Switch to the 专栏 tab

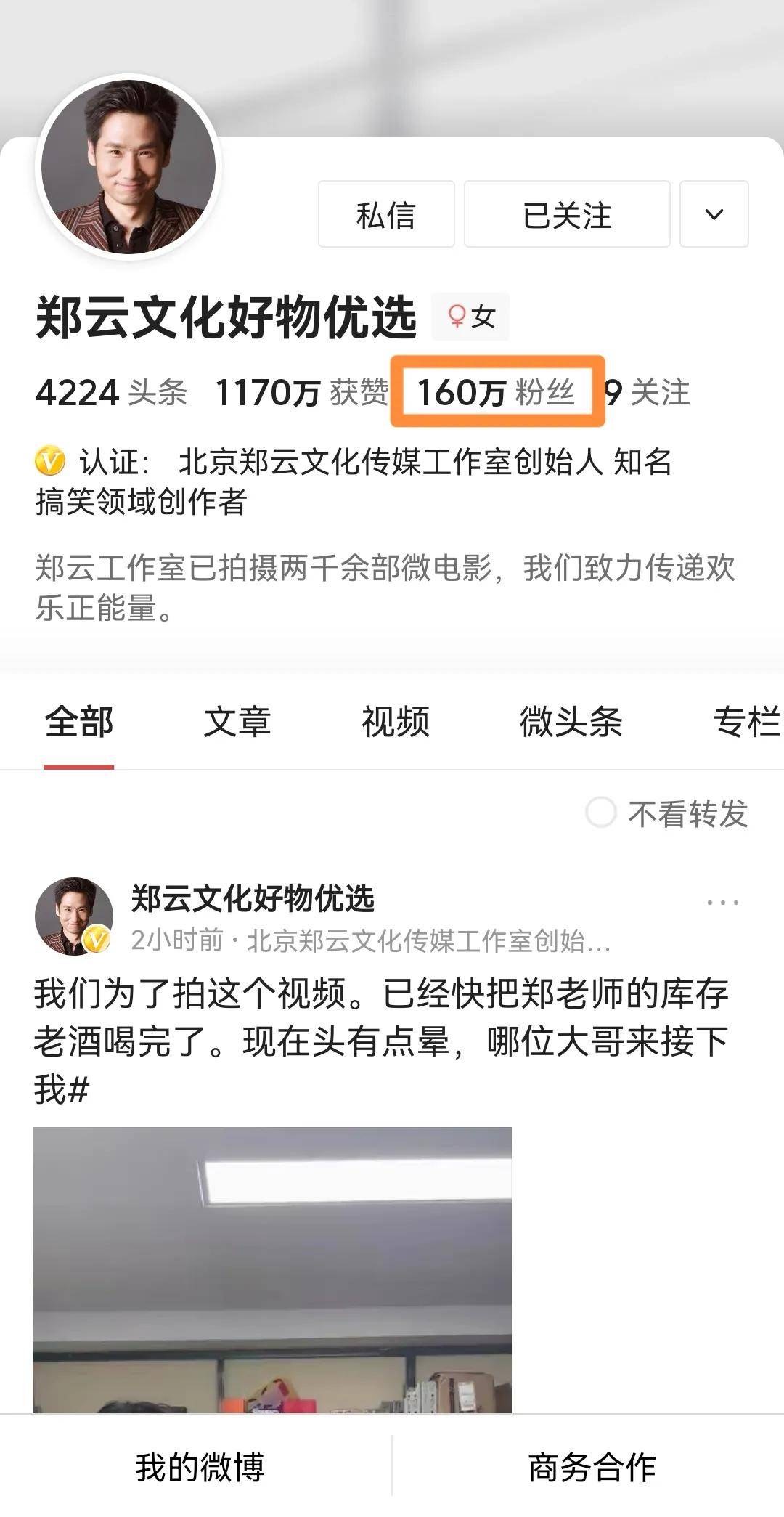746,722
